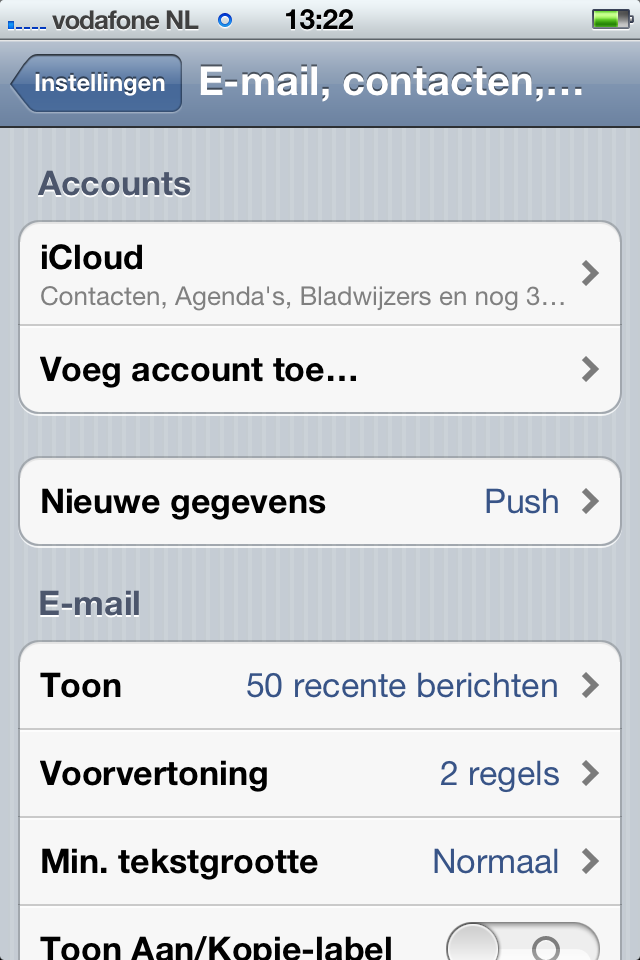Go back to Instellingen
This screenshot has width=640, height=960.
[98, 83]
